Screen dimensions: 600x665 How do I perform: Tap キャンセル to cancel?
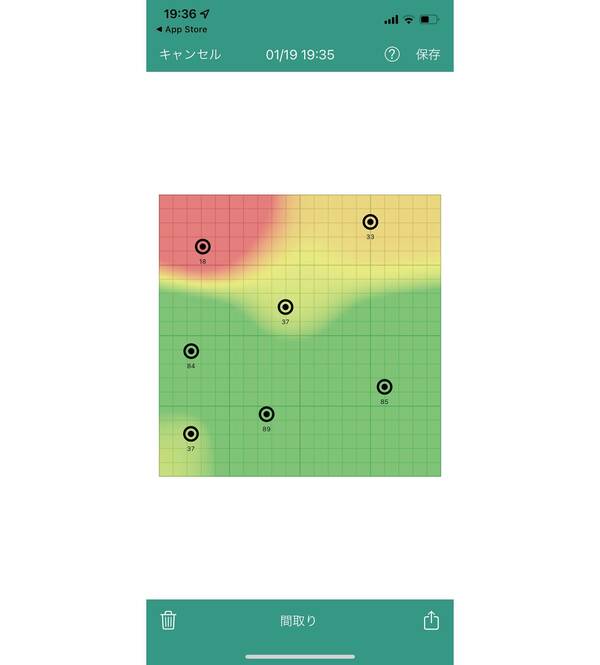pyautogui.click(x=190, y=54)
